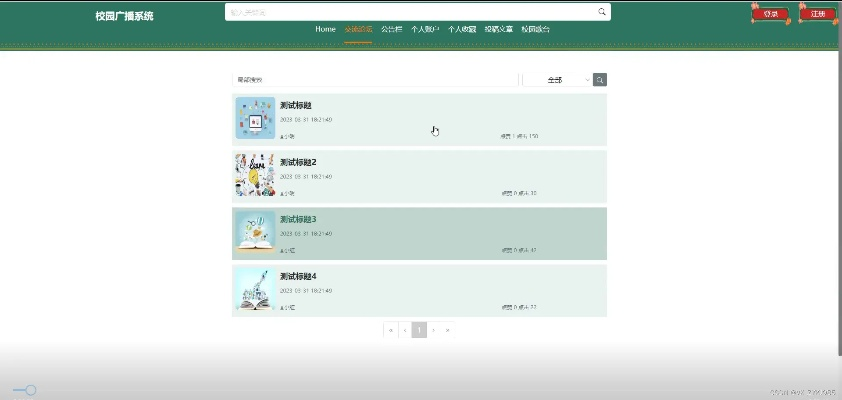Open the 个人收藏 tab

pyautogui.click(x=462, y=29)
